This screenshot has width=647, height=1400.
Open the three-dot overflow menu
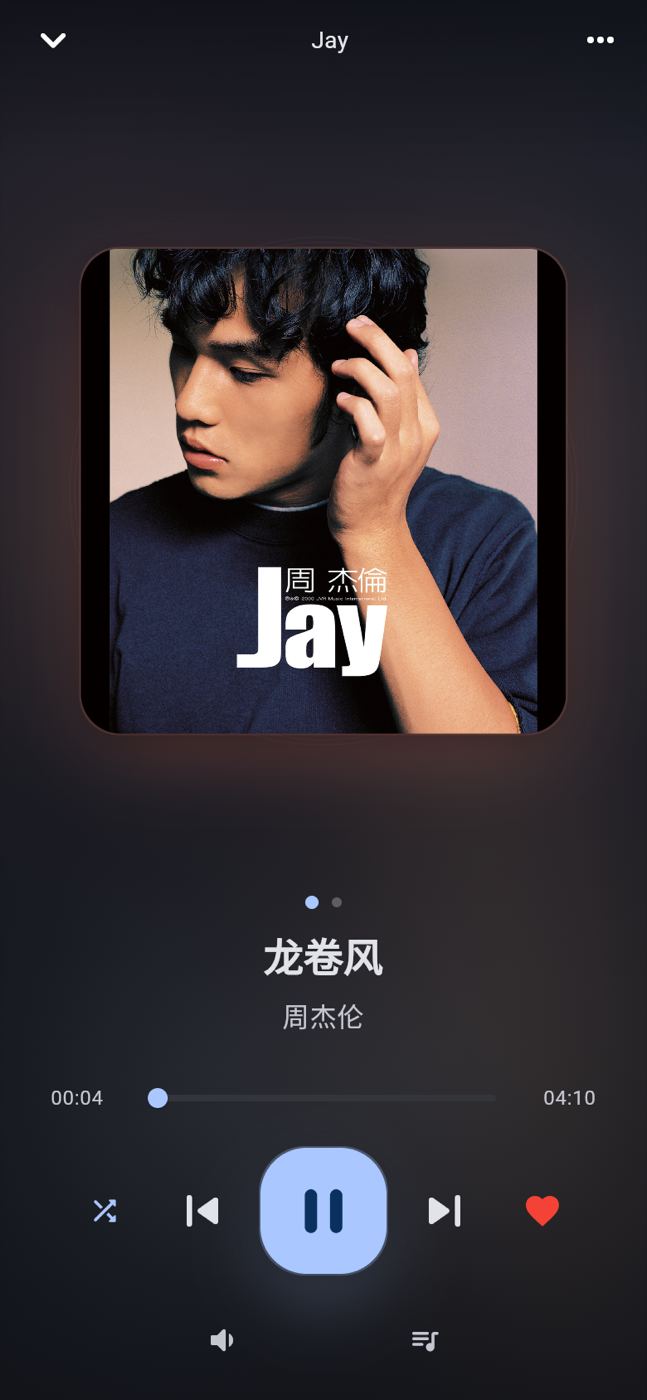[600, 40]
